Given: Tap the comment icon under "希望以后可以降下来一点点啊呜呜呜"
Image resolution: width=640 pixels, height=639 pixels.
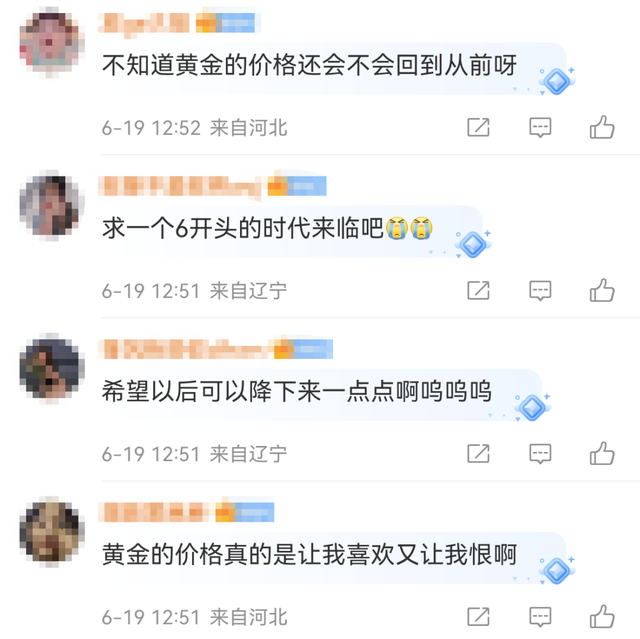Looking at the screenshot, I should 540,453.
